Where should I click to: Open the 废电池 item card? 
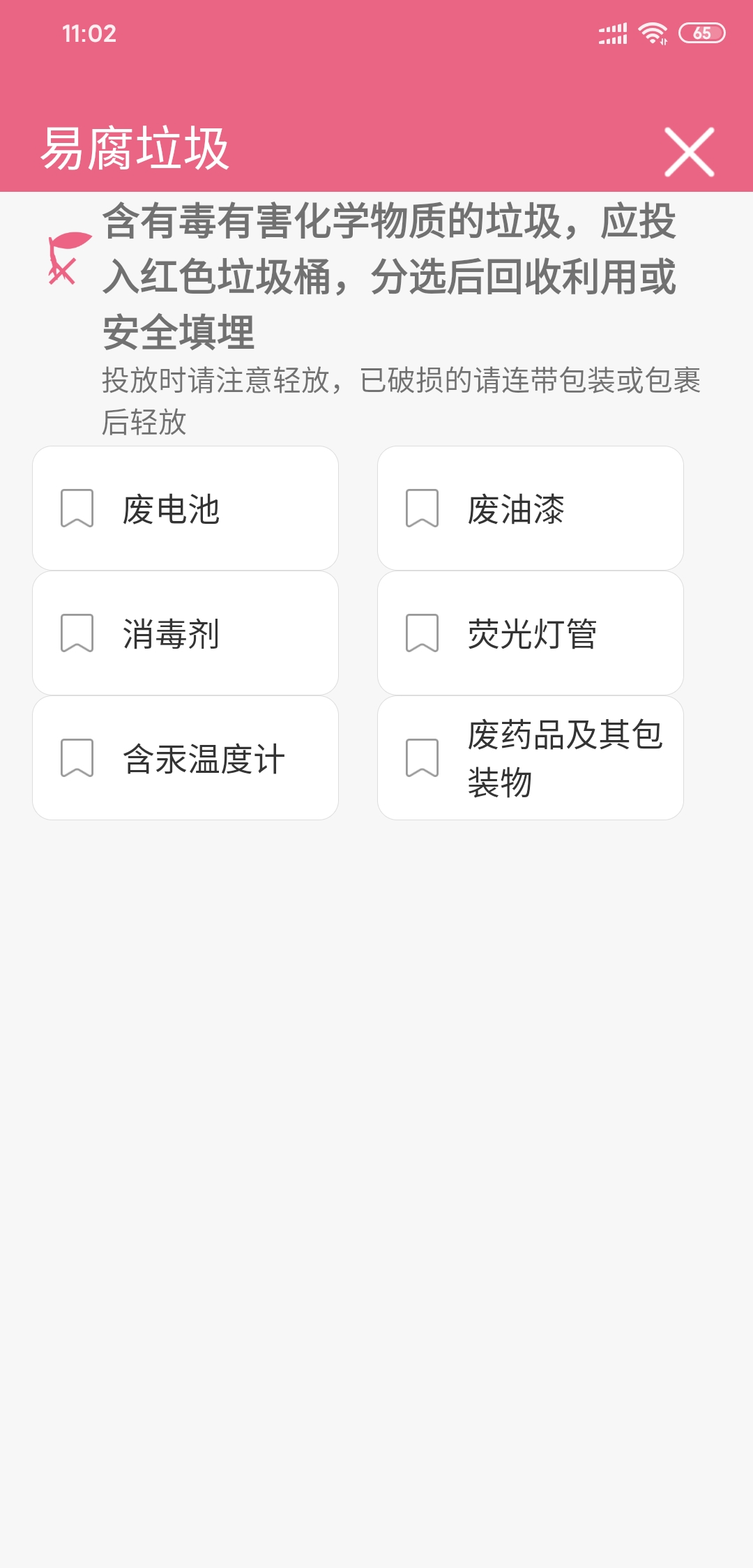(185, 508)
